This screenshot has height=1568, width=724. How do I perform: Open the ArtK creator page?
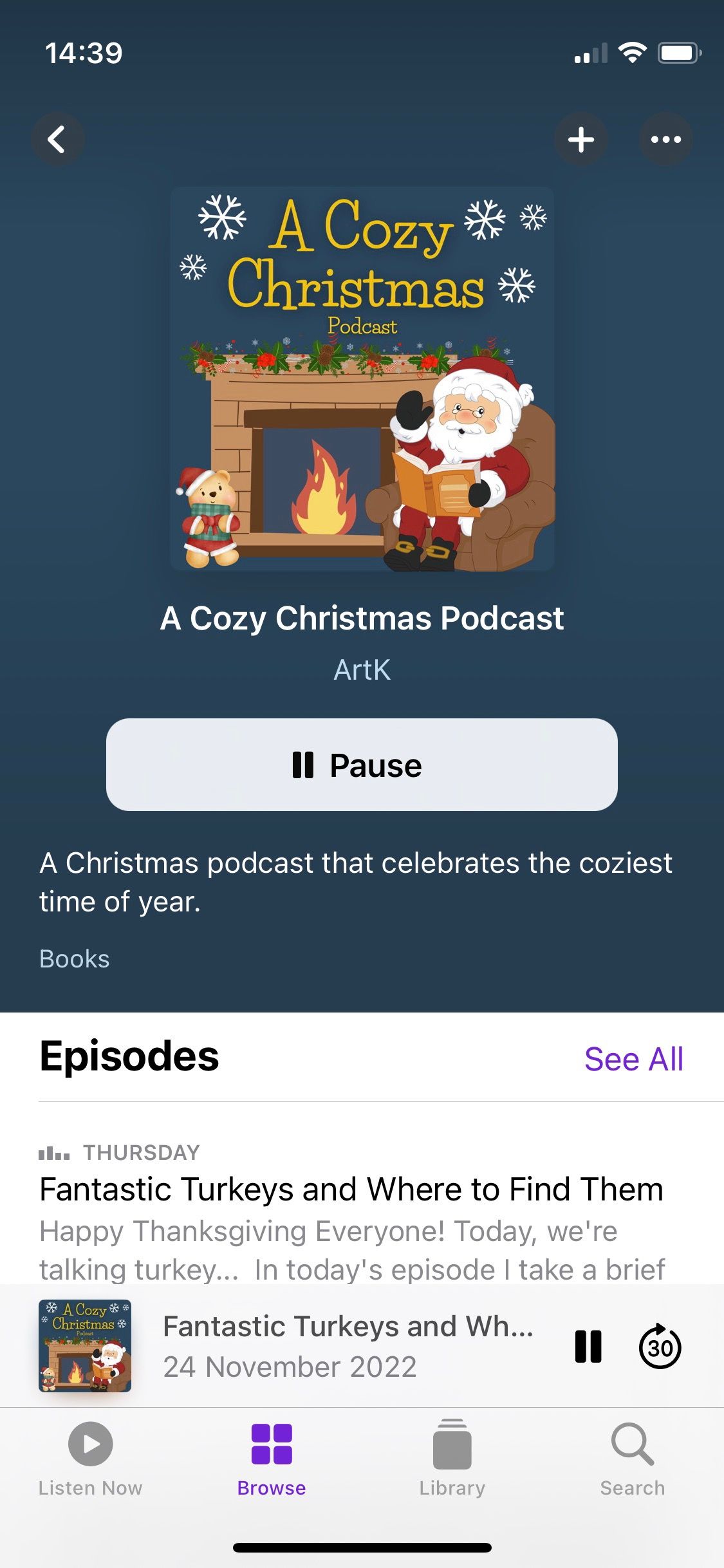362,670
